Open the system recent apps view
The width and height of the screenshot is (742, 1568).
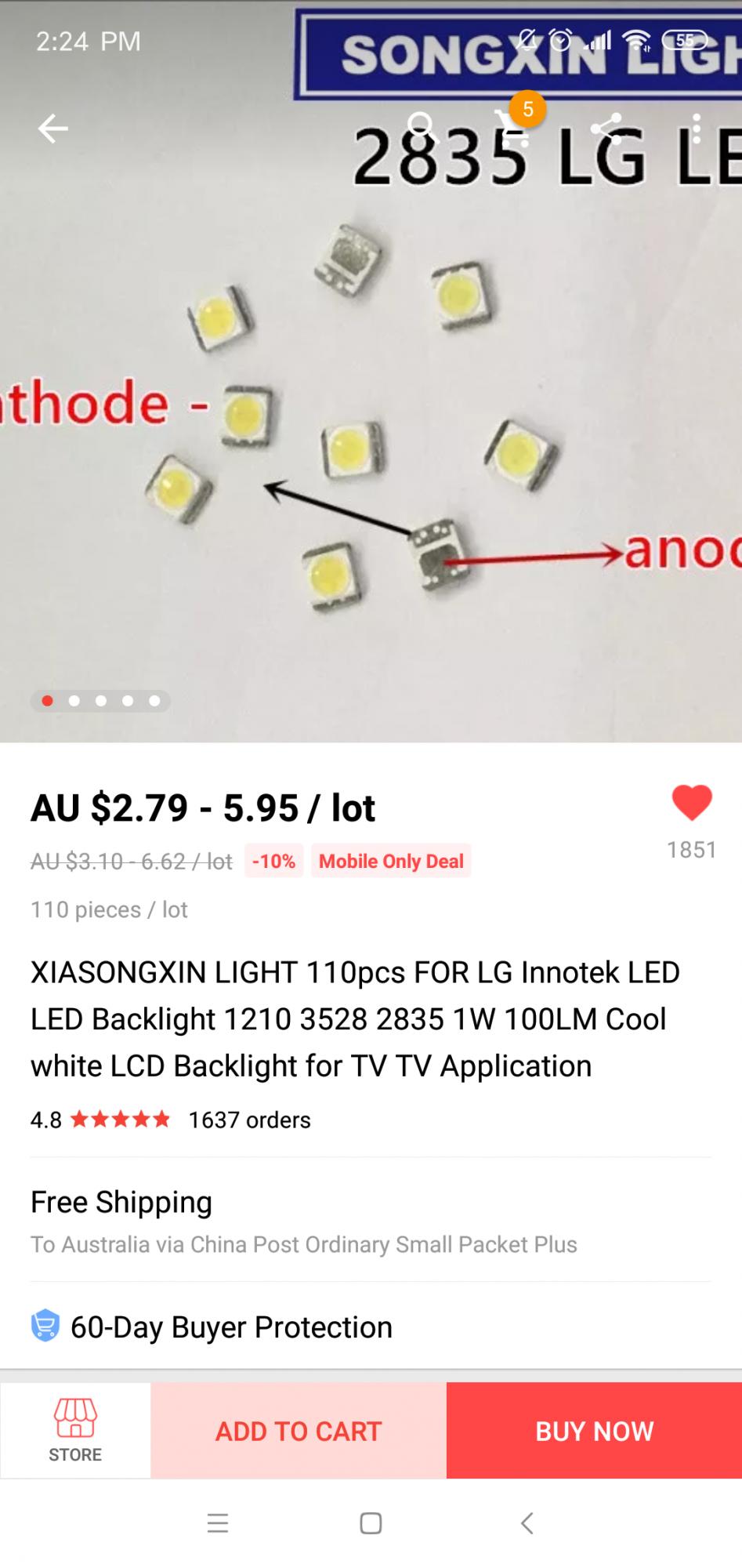click(218, 1523)
